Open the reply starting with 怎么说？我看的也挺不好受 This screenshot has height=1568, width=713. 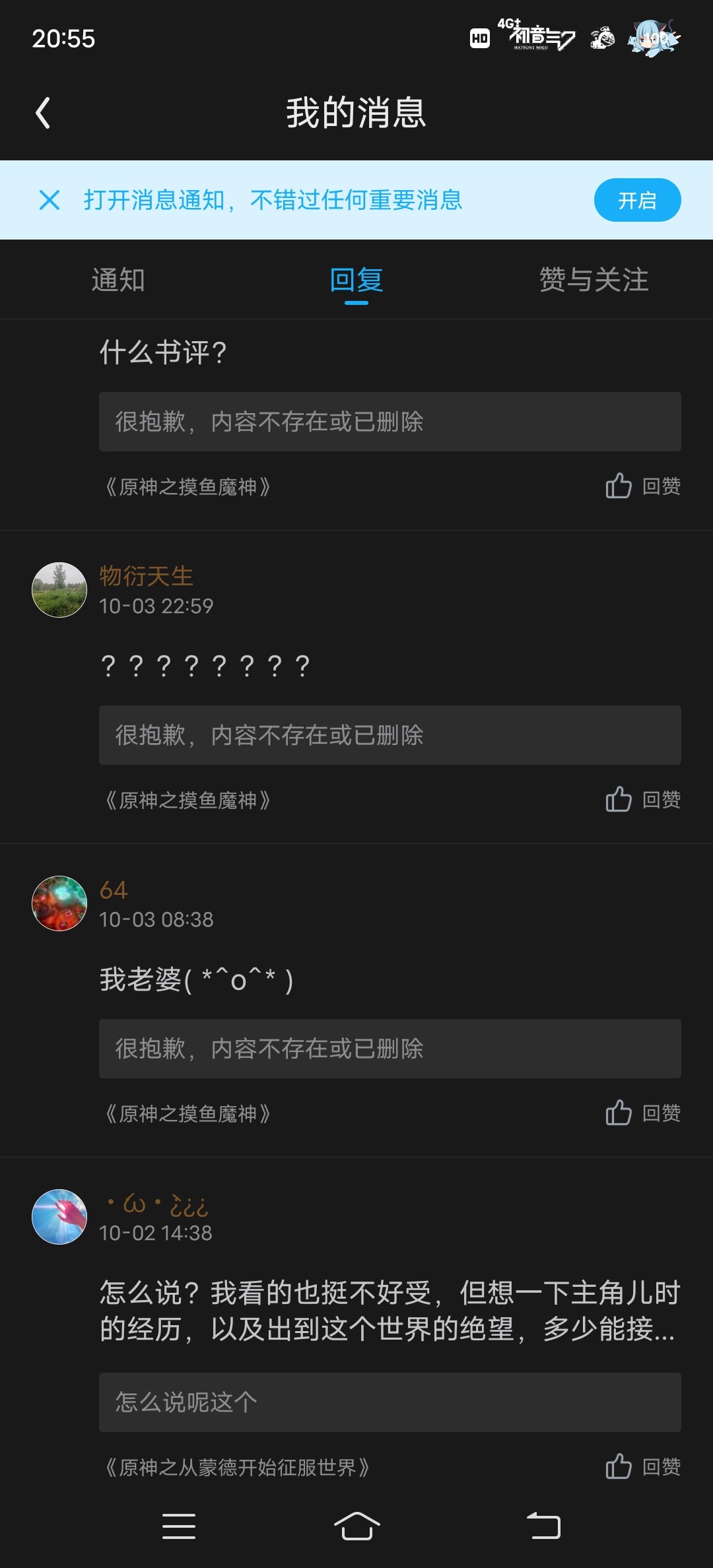pos(390,1311)
